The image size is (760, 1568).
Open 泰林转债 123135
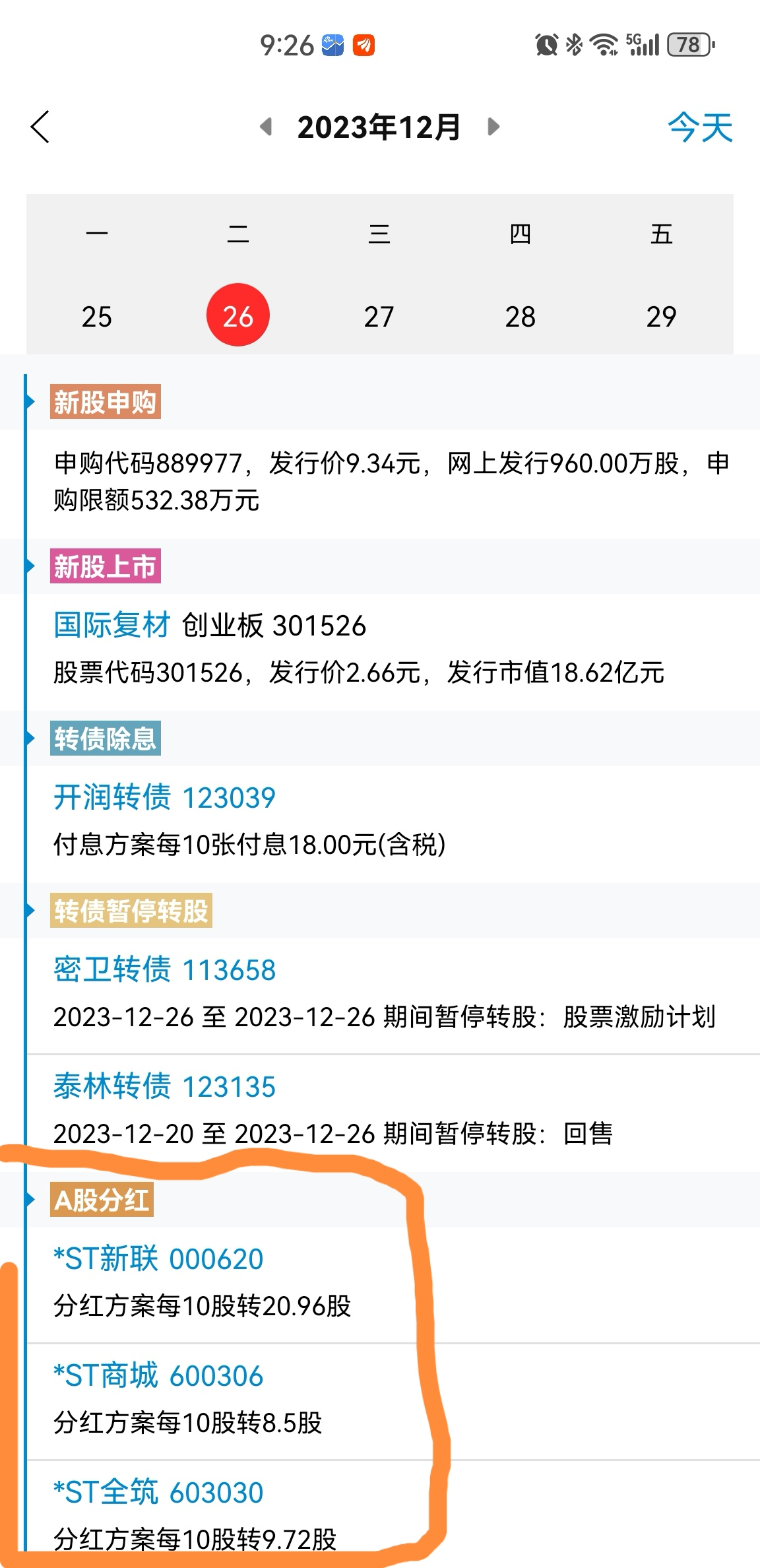tap(164, 1087)
